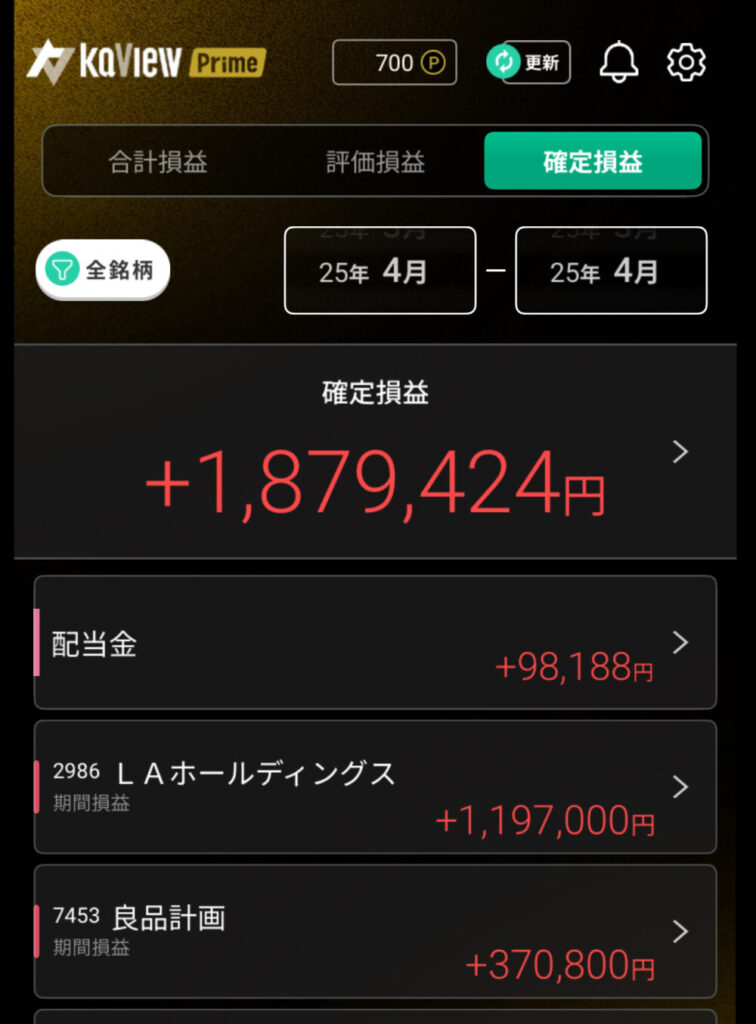
Task: View ＬＡホールディングス profit details
Action: coord(375,787)
